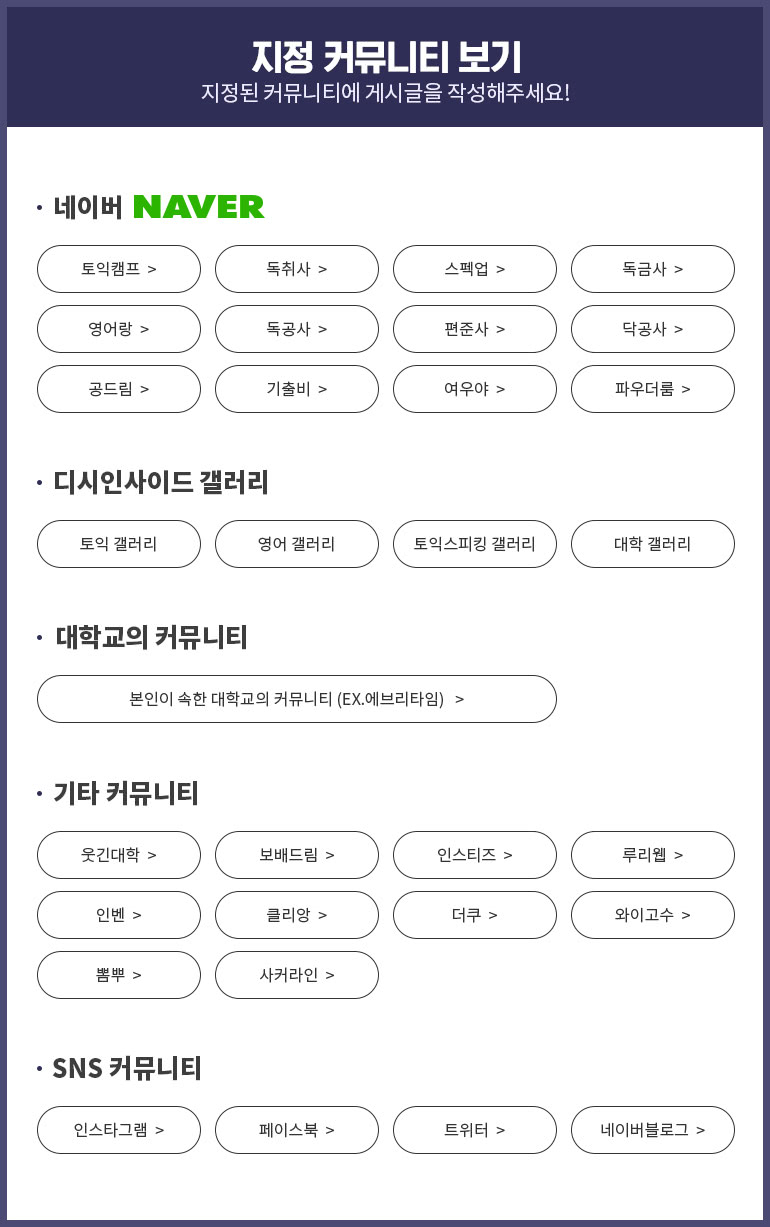Open the 토익 갤러리 on DC Inside

pyautogui.click(x=119, y=544)
